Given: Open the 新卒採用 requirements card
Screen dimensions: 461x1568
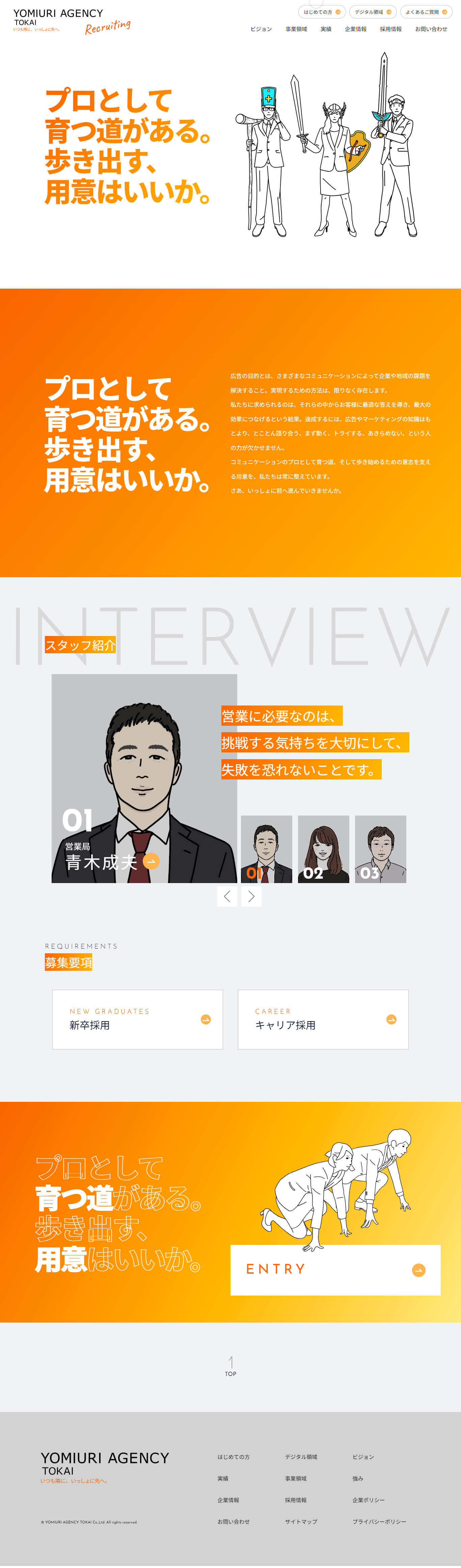Looking at the screenshot, I should (137, 1019).
